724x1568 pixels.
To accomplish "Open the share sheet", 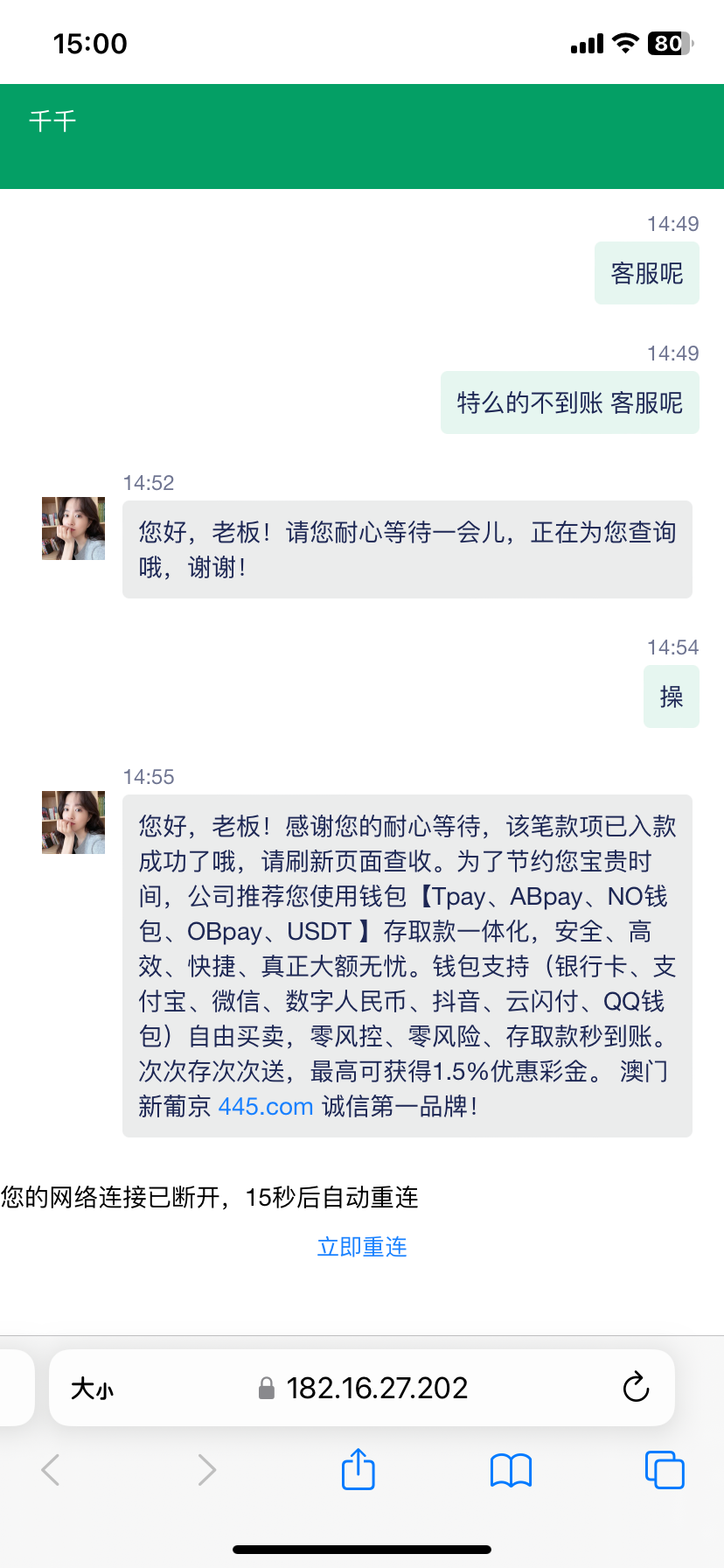I will point(358,1469).
